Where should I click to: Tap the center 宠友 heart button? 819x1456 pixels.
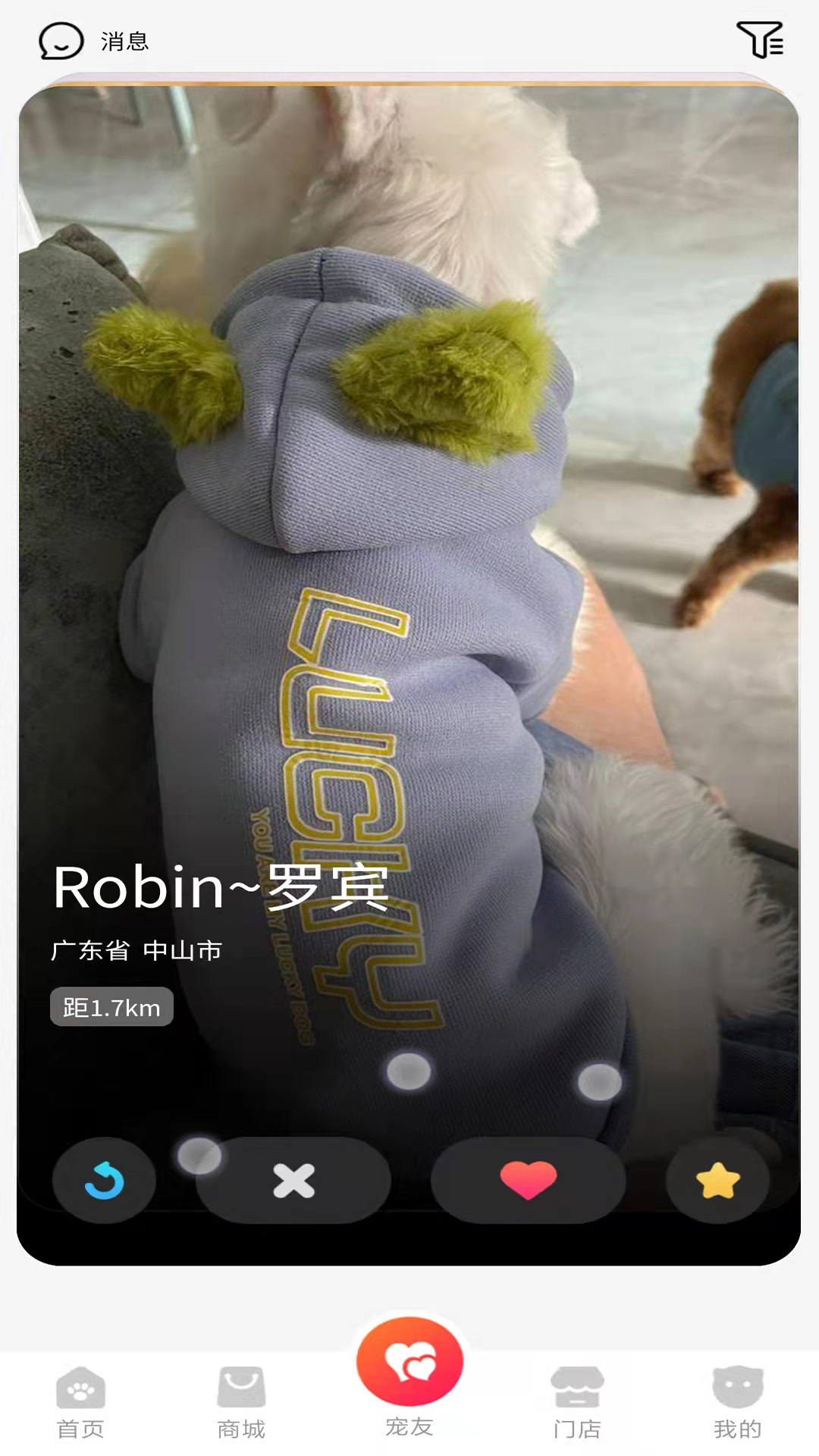tap(409, 1361)
